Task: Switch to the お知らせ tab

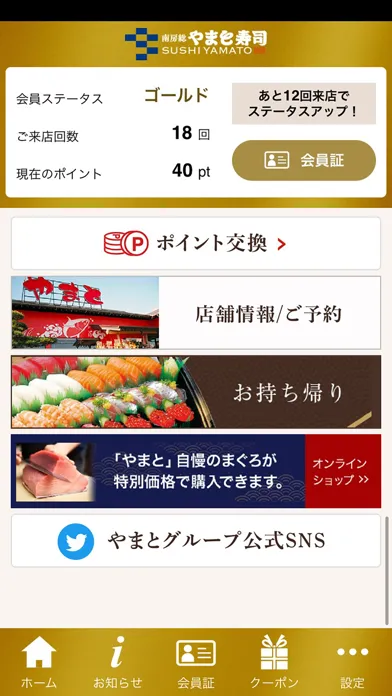Action: 117,661
